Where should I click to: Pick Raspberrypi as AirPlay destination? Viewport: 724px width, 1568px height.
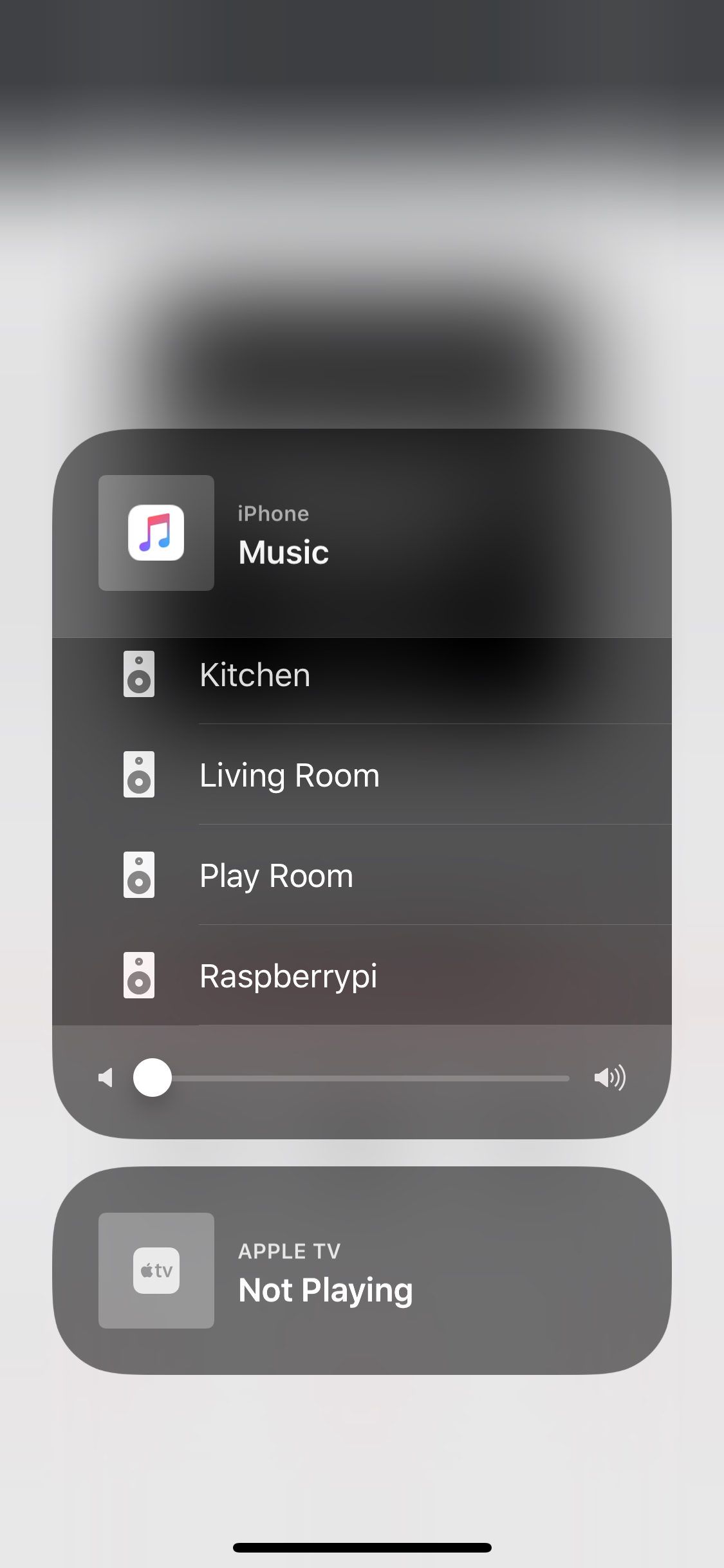(x=362, y=975)
